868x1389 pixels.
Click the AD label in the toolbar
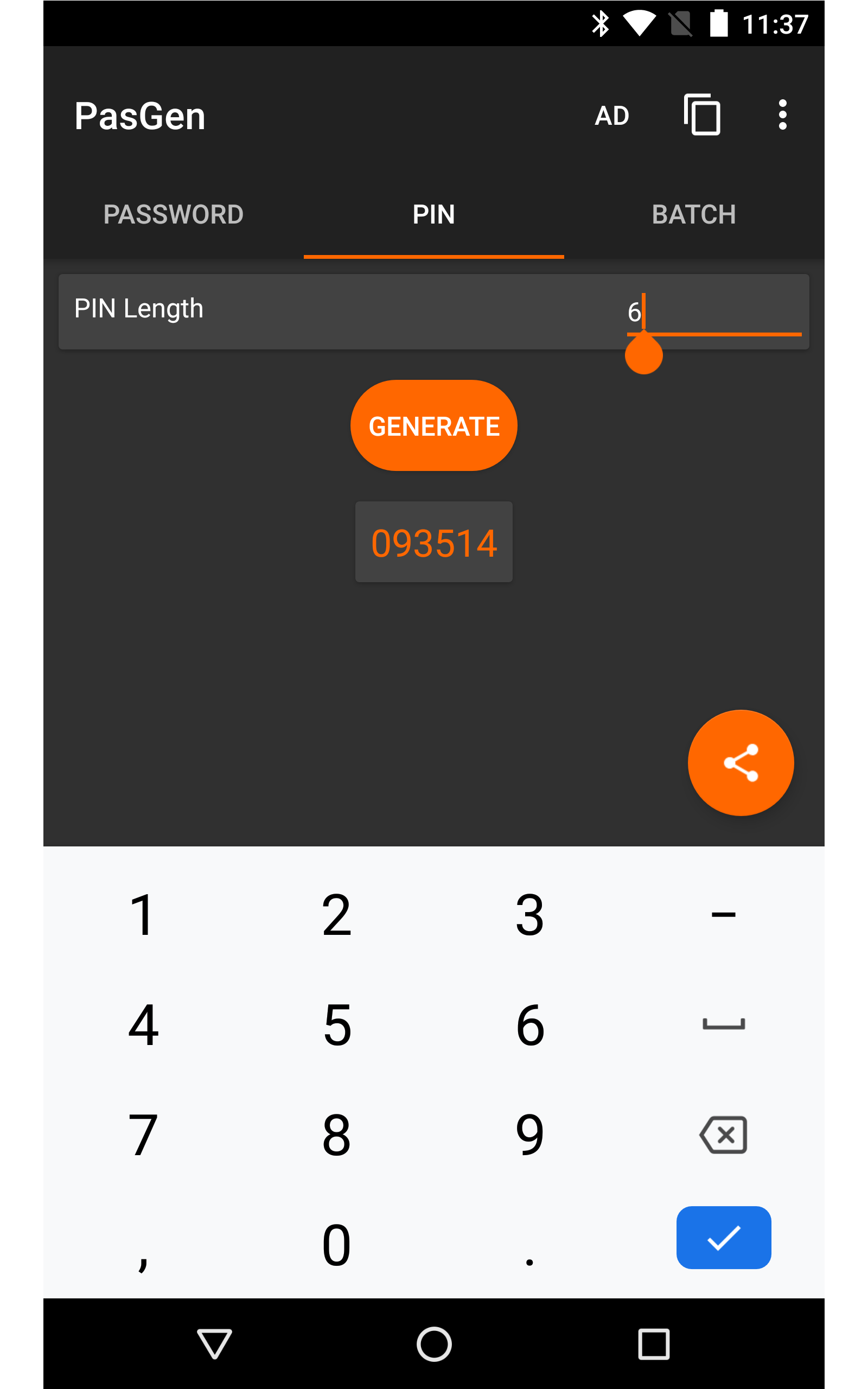612,115
